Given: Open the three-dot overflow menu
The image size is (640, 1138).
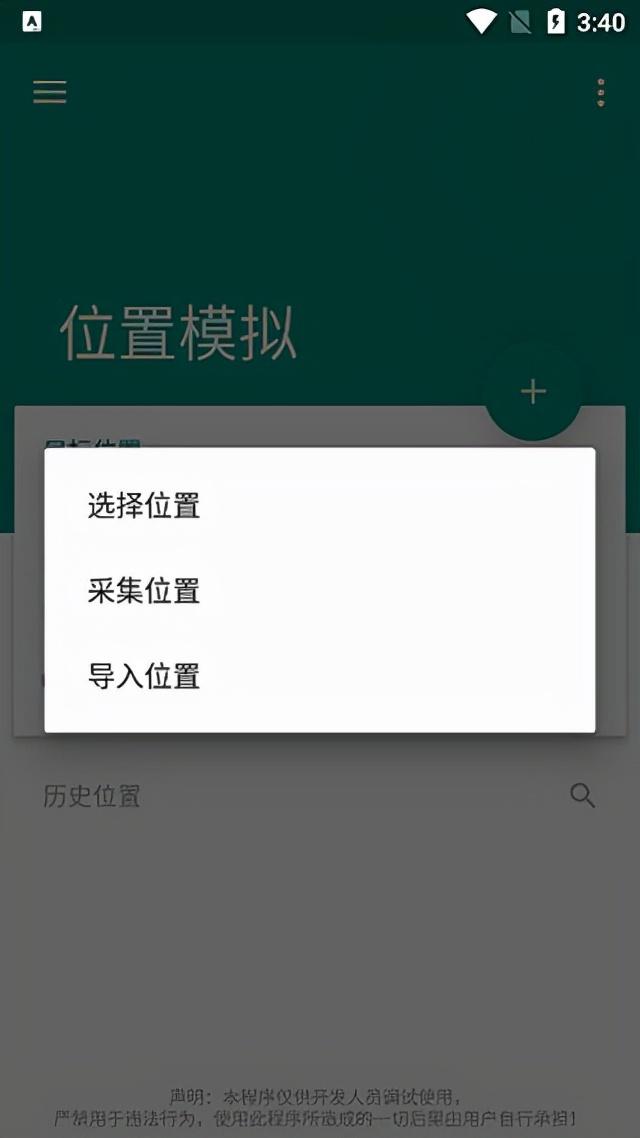Looking at the screenshot, I should [x=600, y=93].
